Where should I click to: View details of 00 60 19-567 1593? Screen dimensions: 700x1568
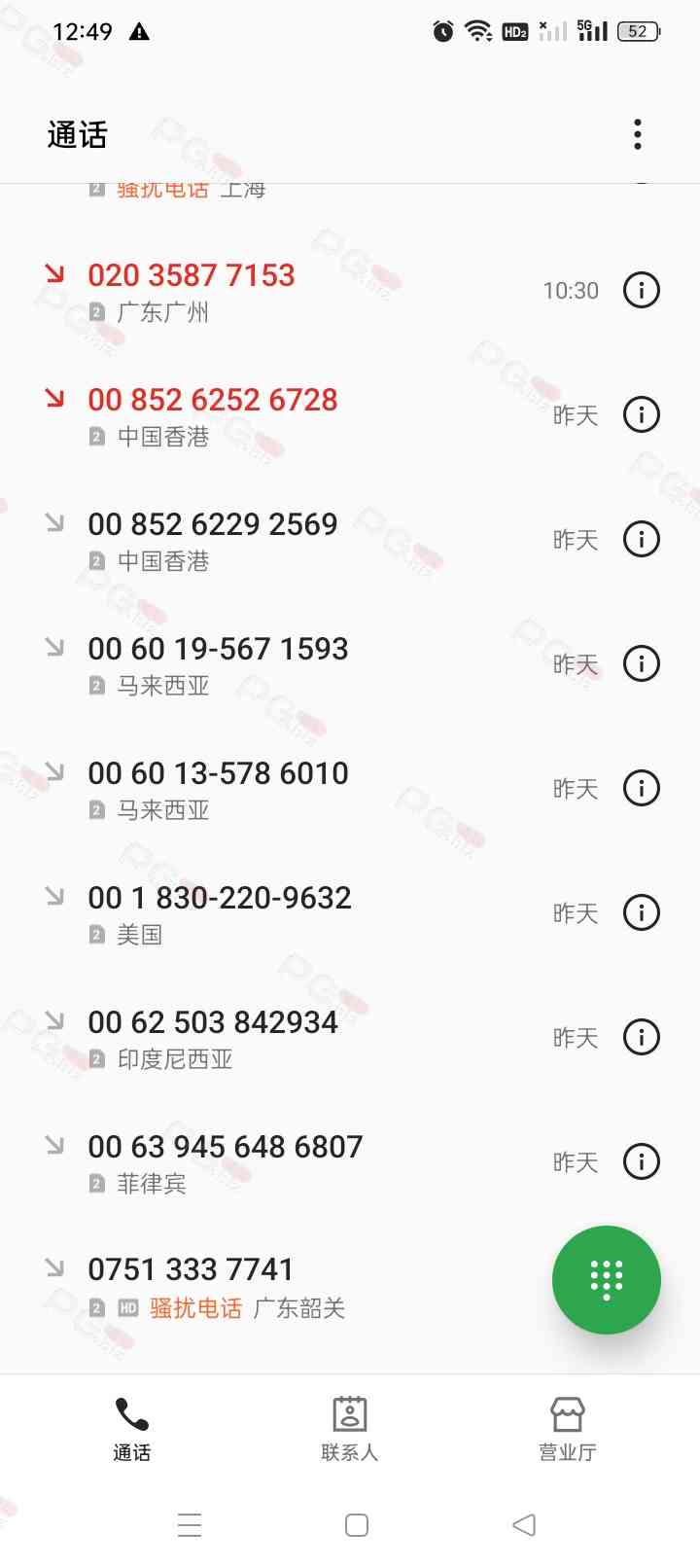point(641,663)
